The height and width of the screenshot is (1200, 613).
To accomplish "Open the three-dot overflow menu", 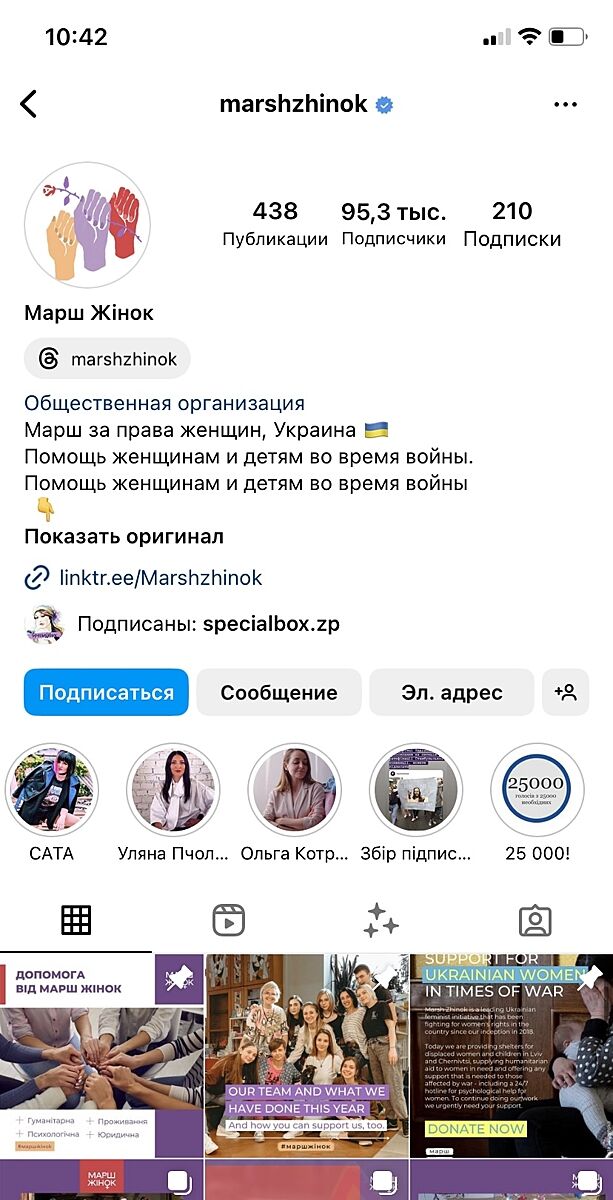I will 565,105.
